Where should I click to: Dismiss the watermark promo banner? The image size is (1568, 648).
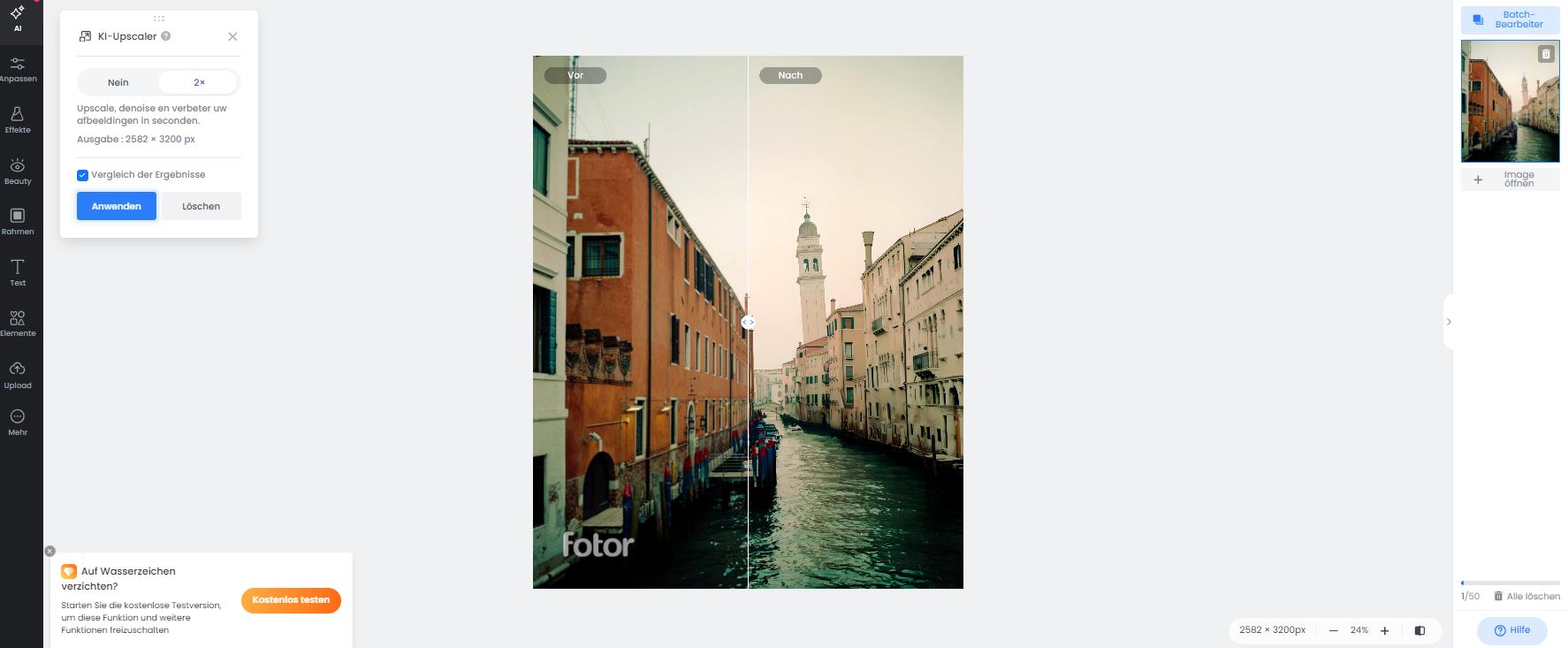coord(49,551)
